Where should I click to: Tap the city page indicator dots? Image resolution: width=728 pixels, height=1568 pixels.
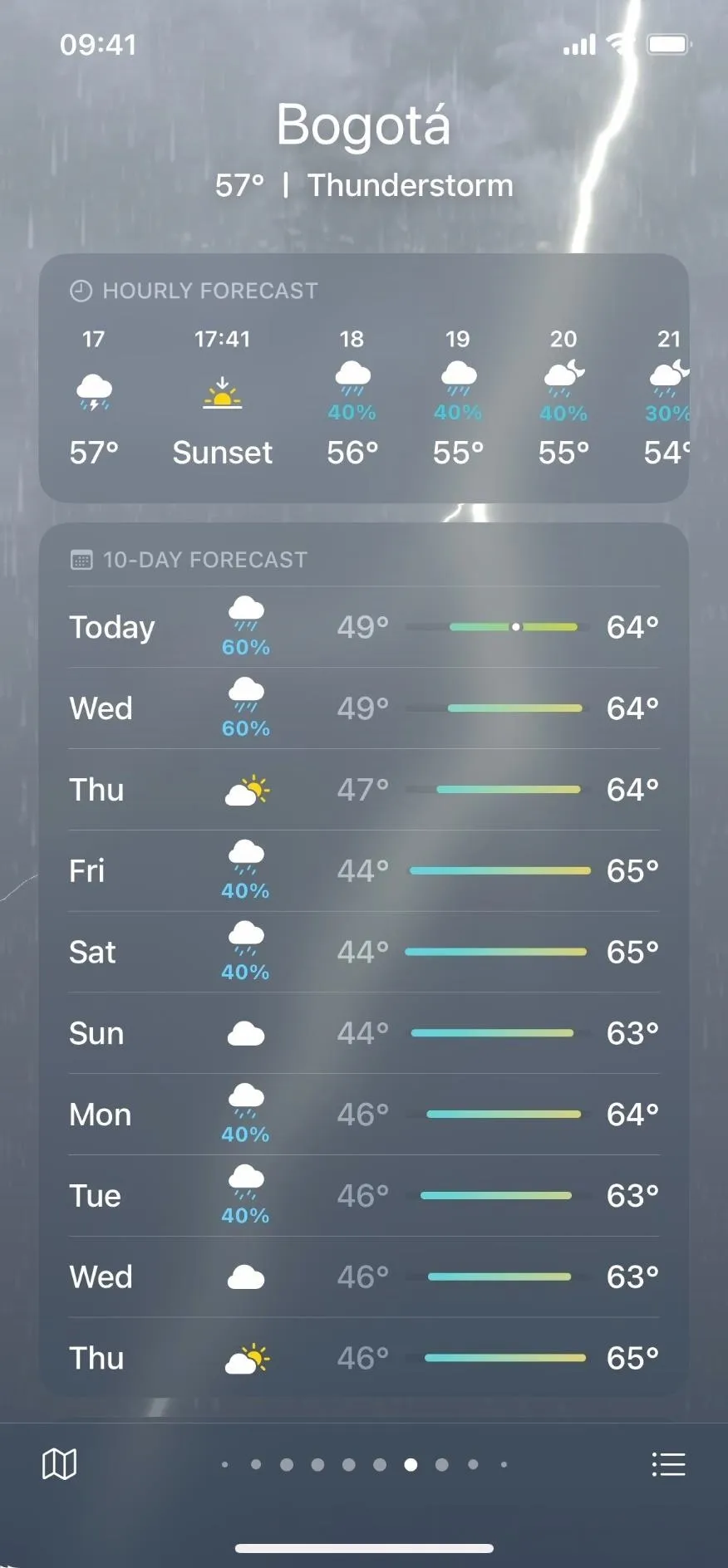364,1465
